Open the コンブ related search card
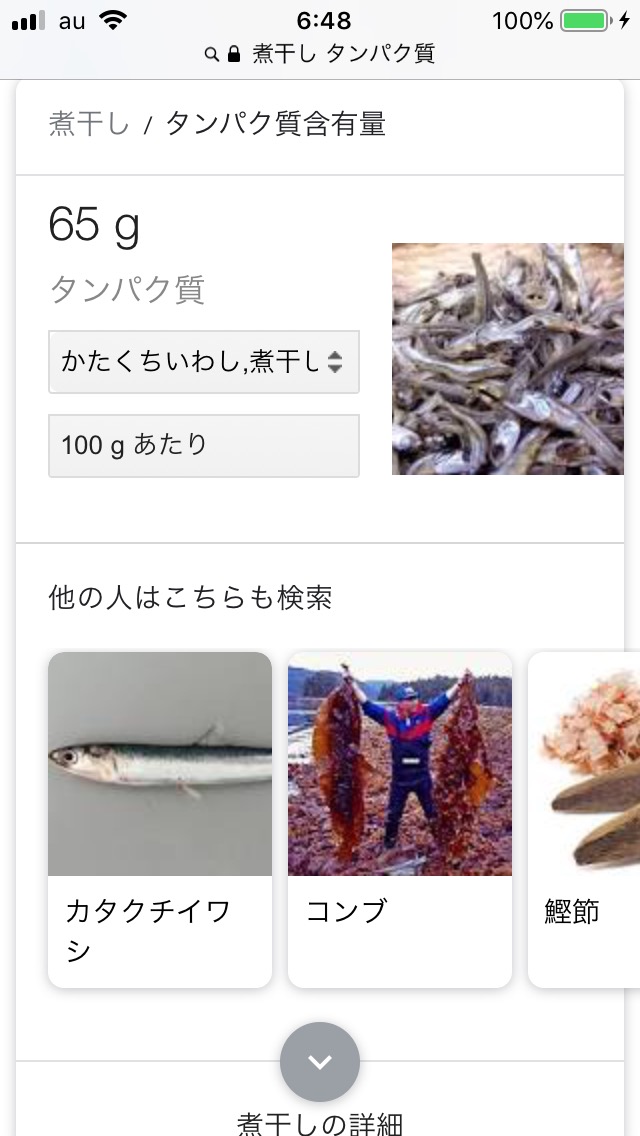Viewport: 640px width, 1136px height. (400, 819)
